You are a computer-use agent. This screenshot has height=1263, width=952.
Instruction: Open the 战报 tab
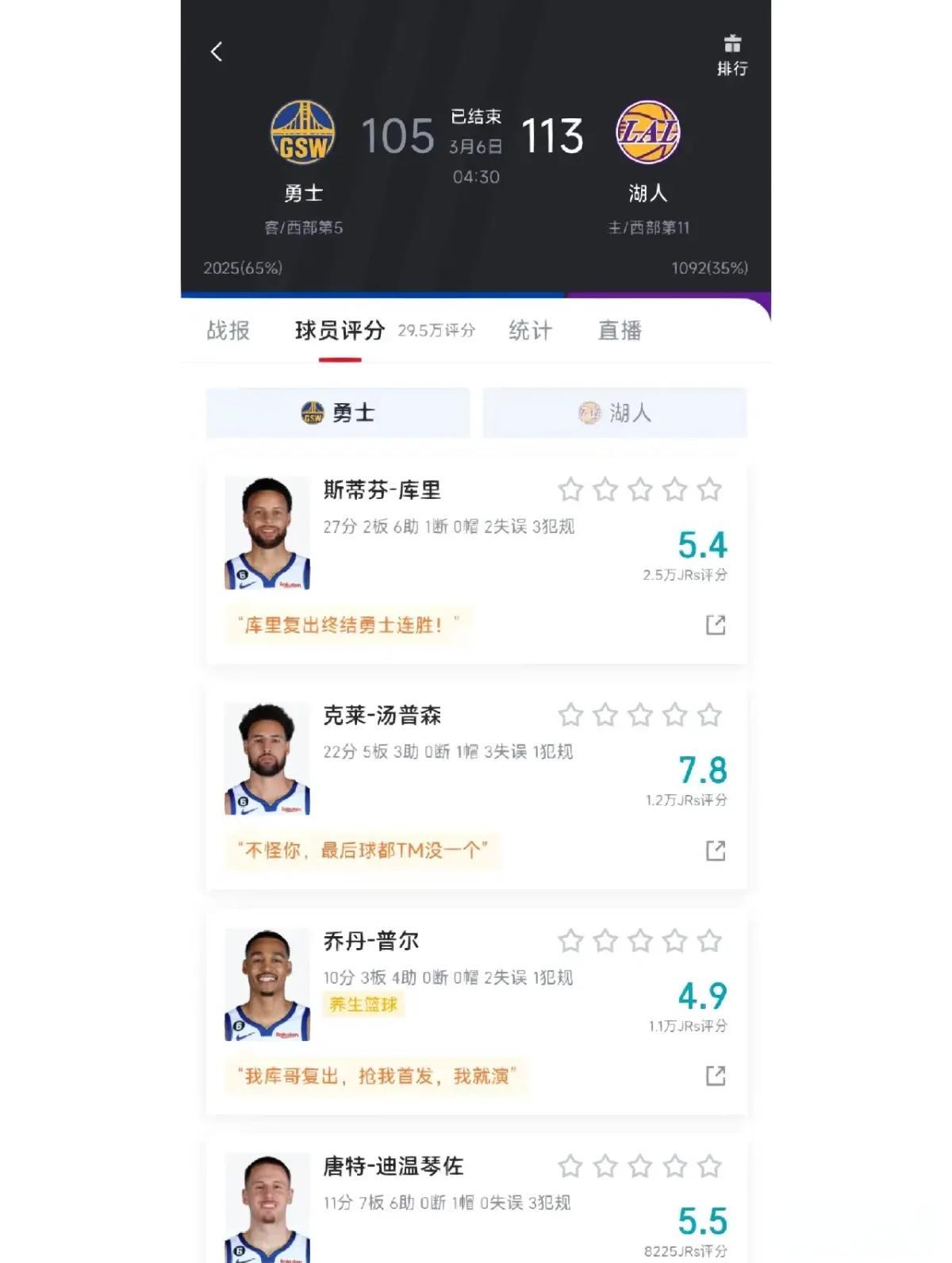226,331
